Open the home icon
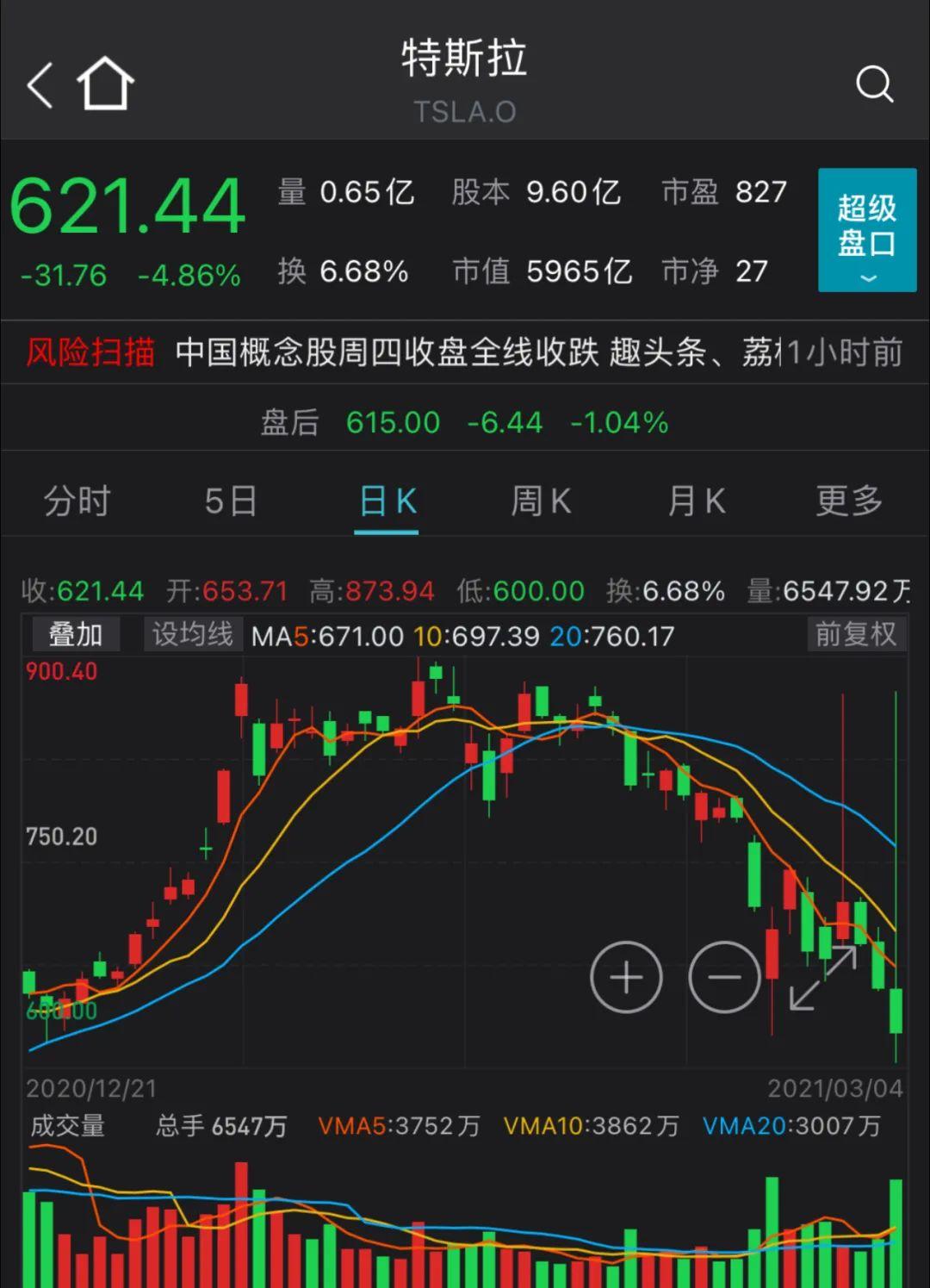Viewport: 930px width, 1288px height. tap(106, 84)
